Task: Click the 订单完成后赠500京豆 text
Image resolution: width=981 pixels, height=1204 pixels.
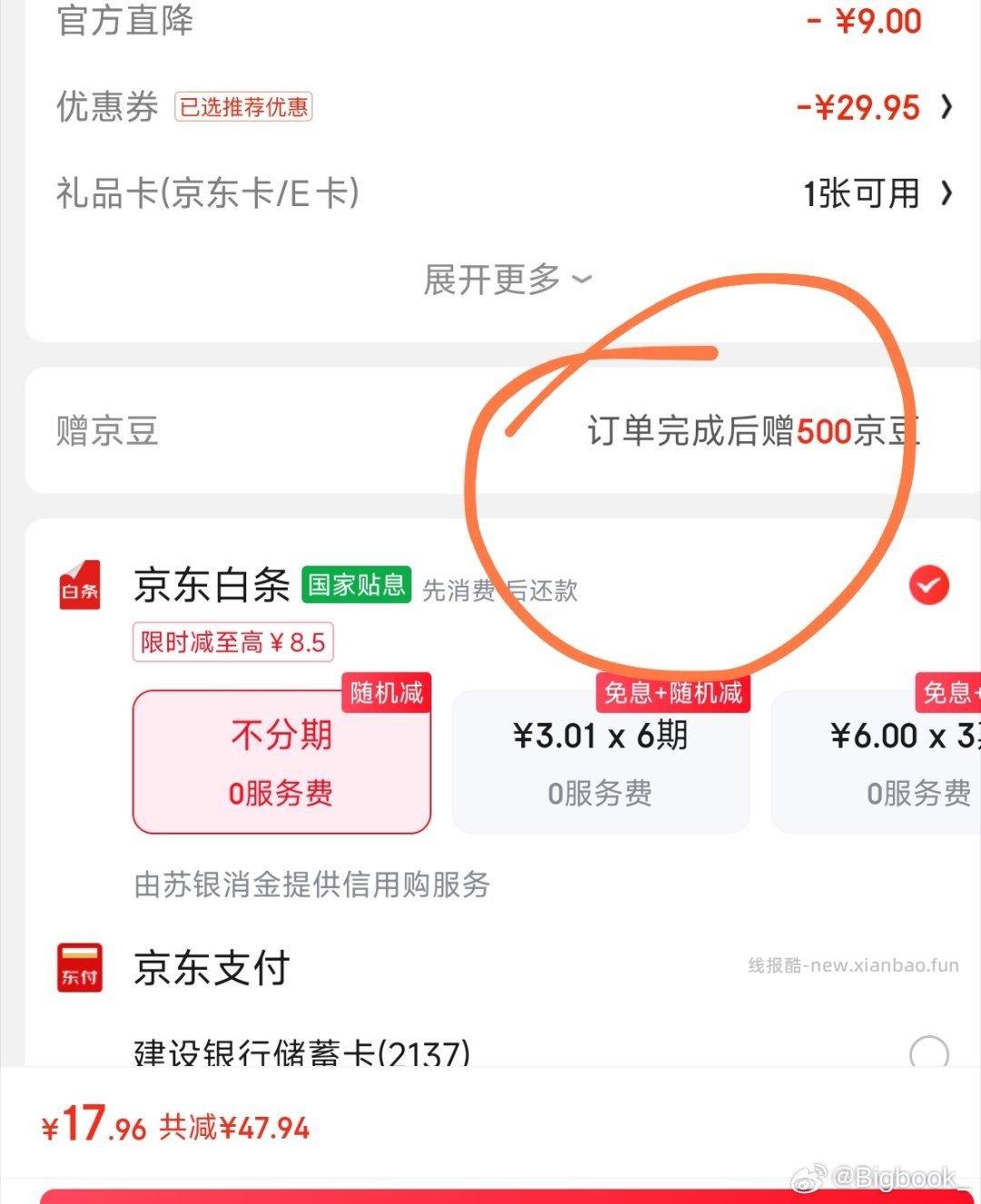Action: 754,431
